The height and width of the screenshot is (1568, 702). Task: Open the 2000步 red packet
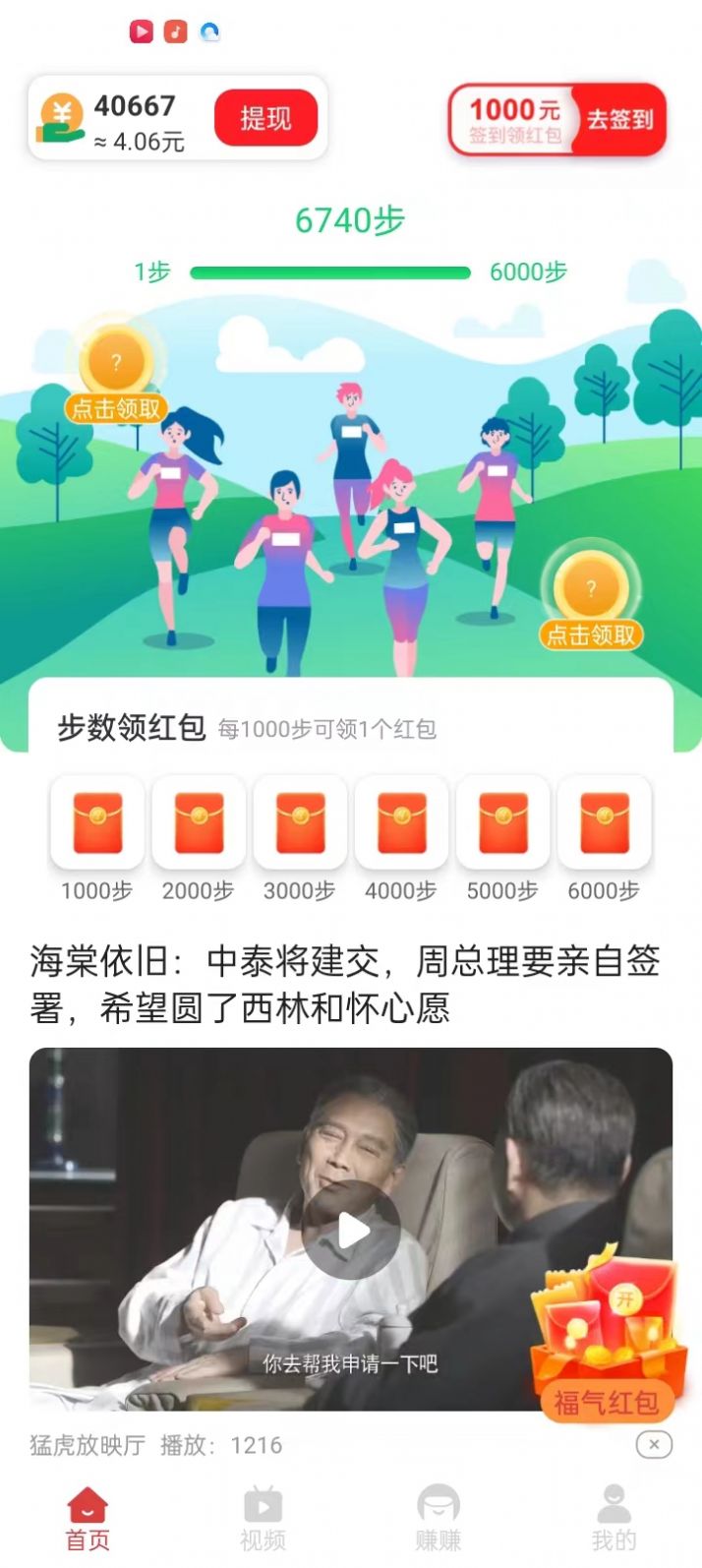point(199,823)
